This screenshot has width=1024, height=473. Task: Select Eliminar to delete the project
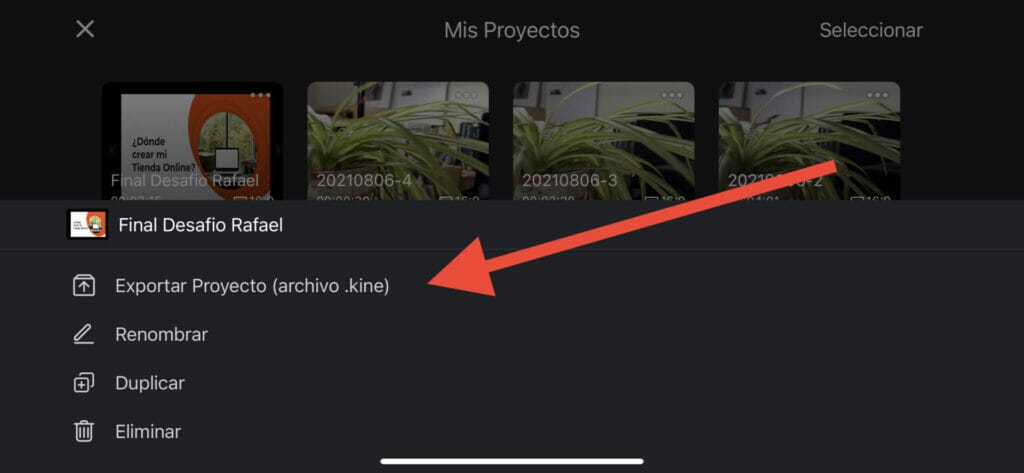(x=147, y=432)
